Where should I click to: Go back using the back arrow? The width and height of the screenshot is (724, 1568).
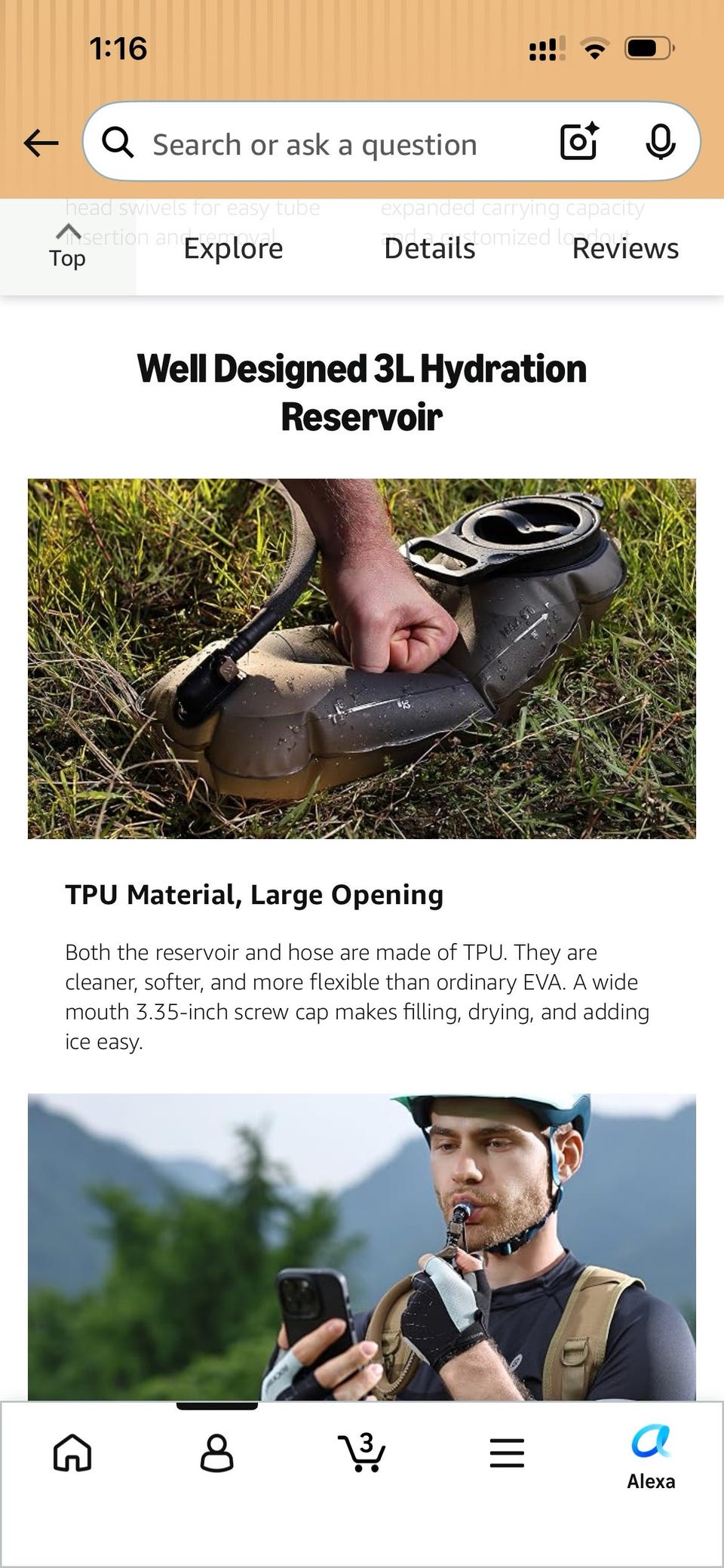(x=41, y=142)
